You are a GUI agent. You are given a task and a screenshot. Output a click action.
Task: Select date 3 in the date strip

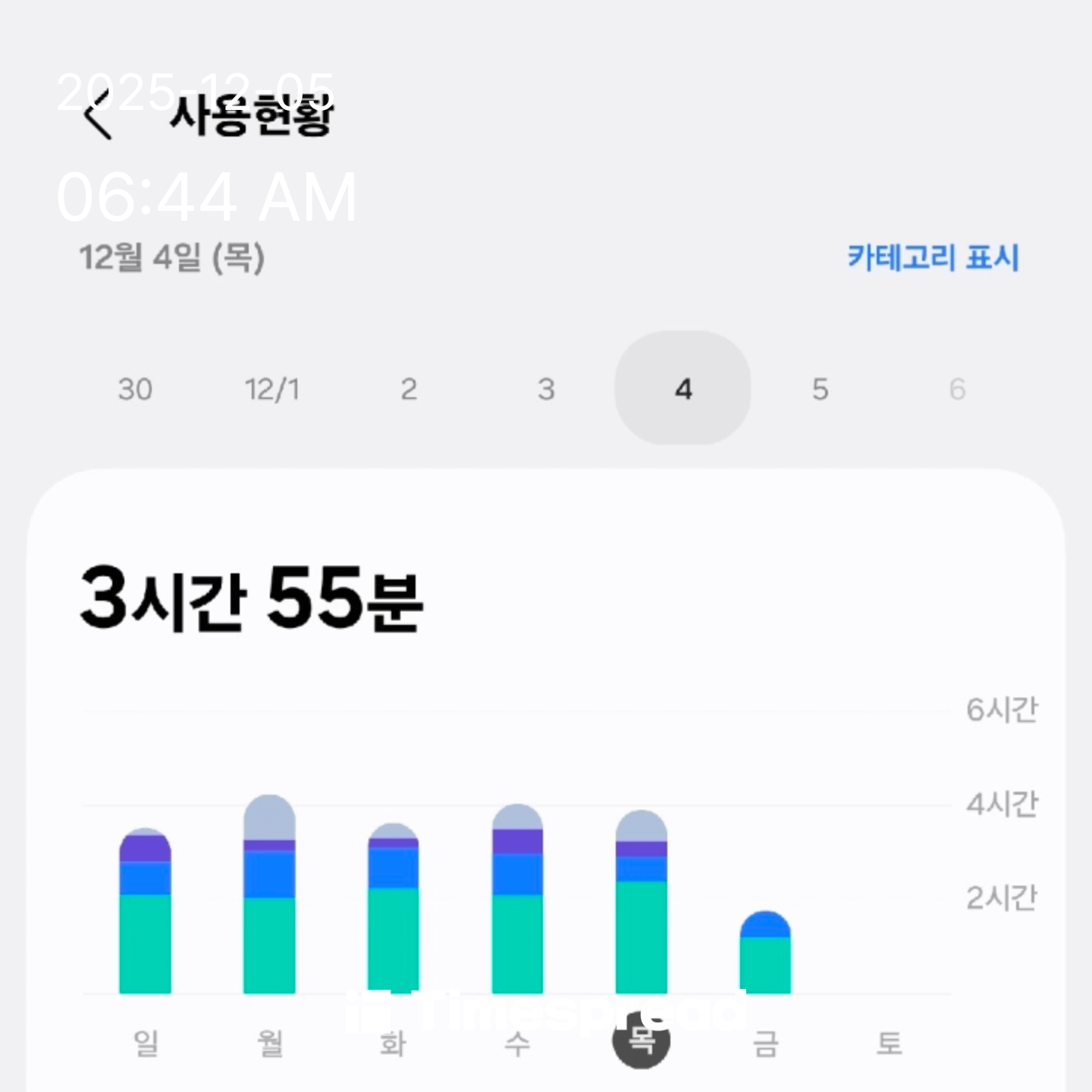point(546,390)
